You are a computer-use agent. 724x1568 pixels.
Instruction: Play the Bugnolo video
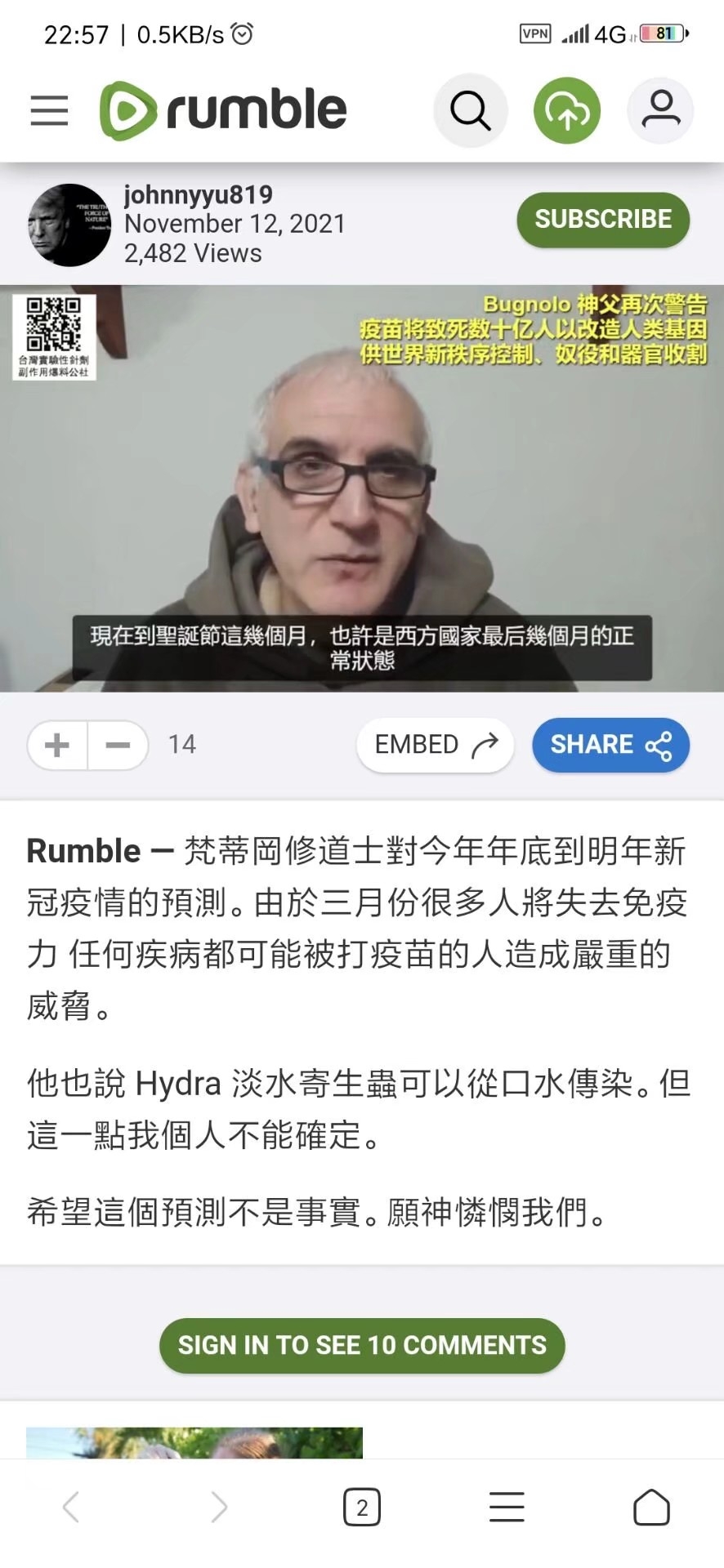(x=362, y=488)
